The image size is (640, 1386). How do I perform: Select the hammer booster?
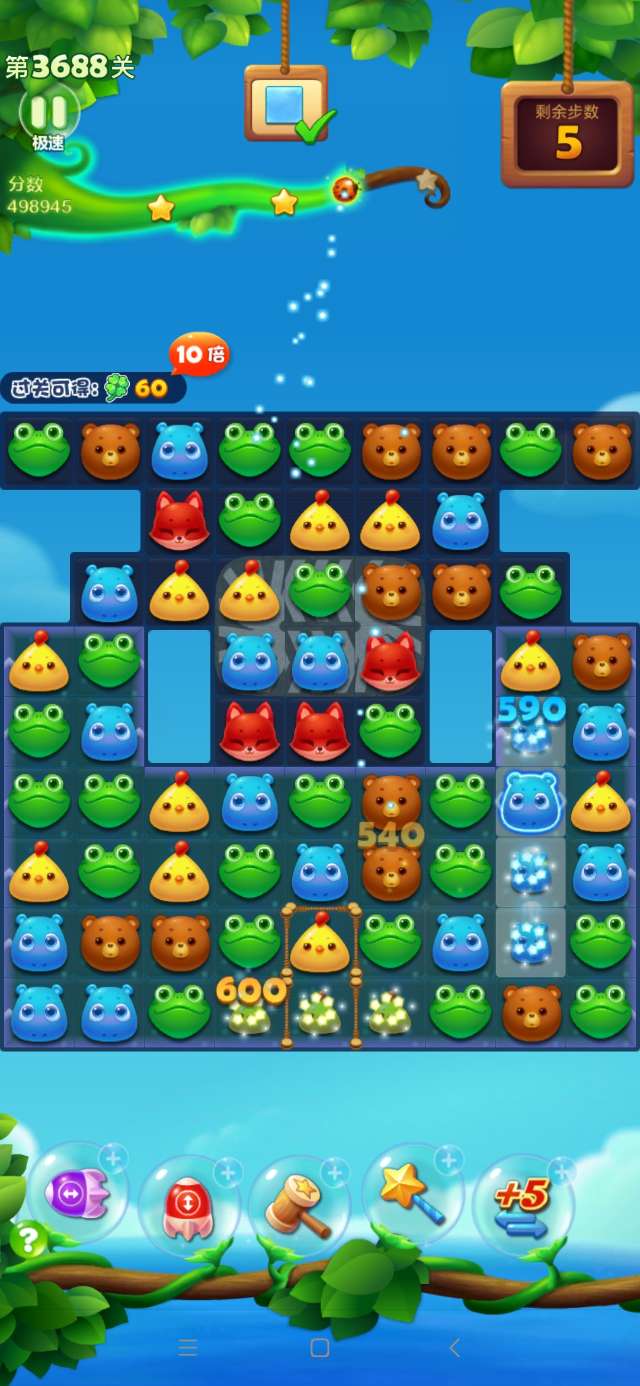[297, 1203]
